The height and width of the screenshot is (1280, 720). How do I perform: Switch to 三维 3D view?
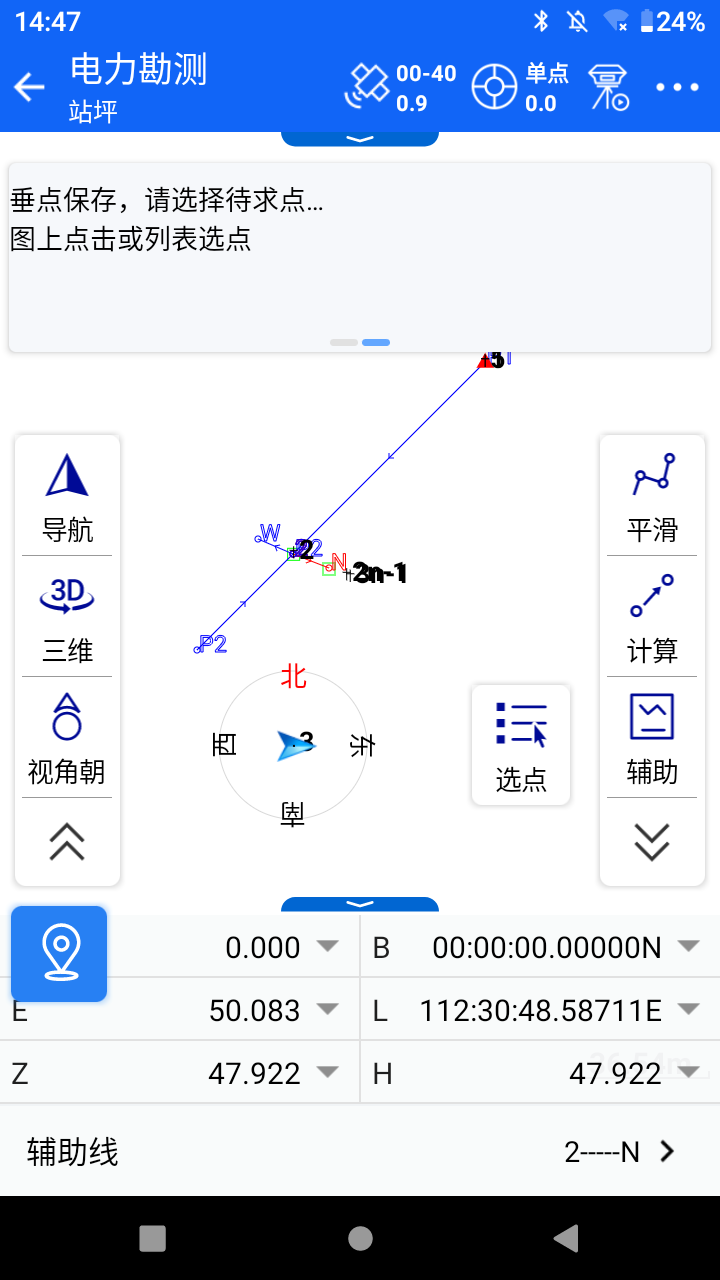pos(67,618)
